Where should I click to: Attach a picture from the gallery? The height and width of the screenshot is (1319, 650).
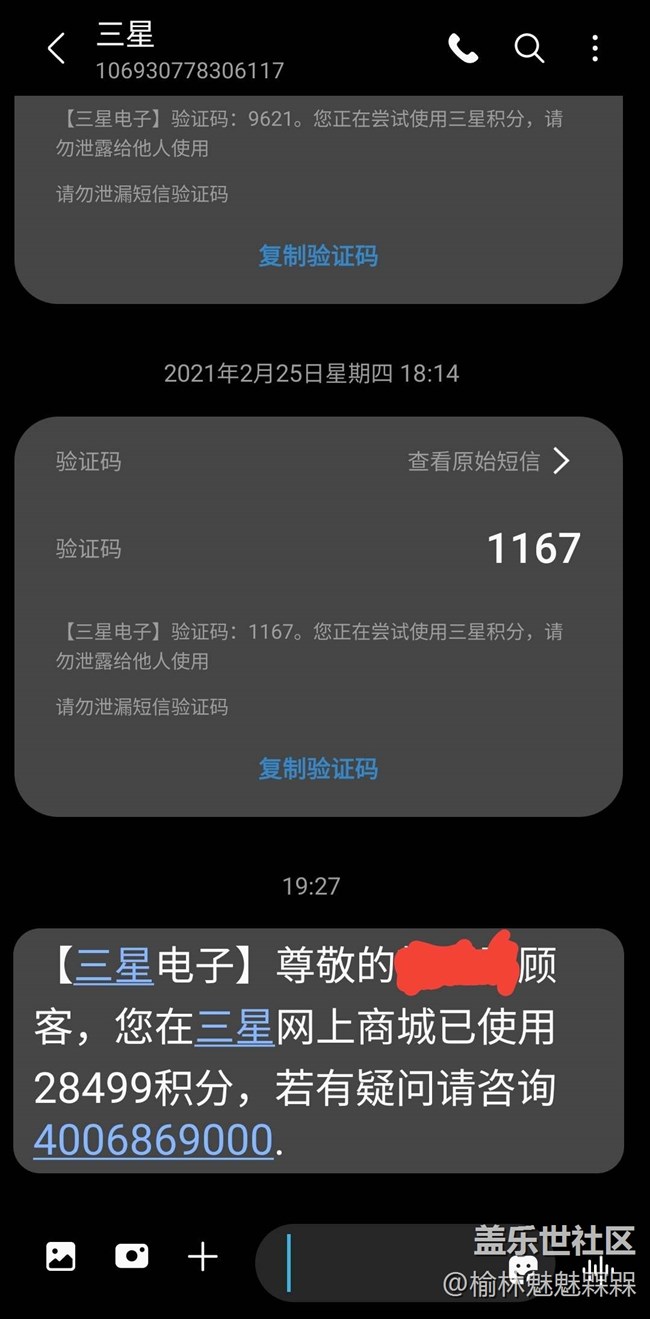tap(61, 1256)
